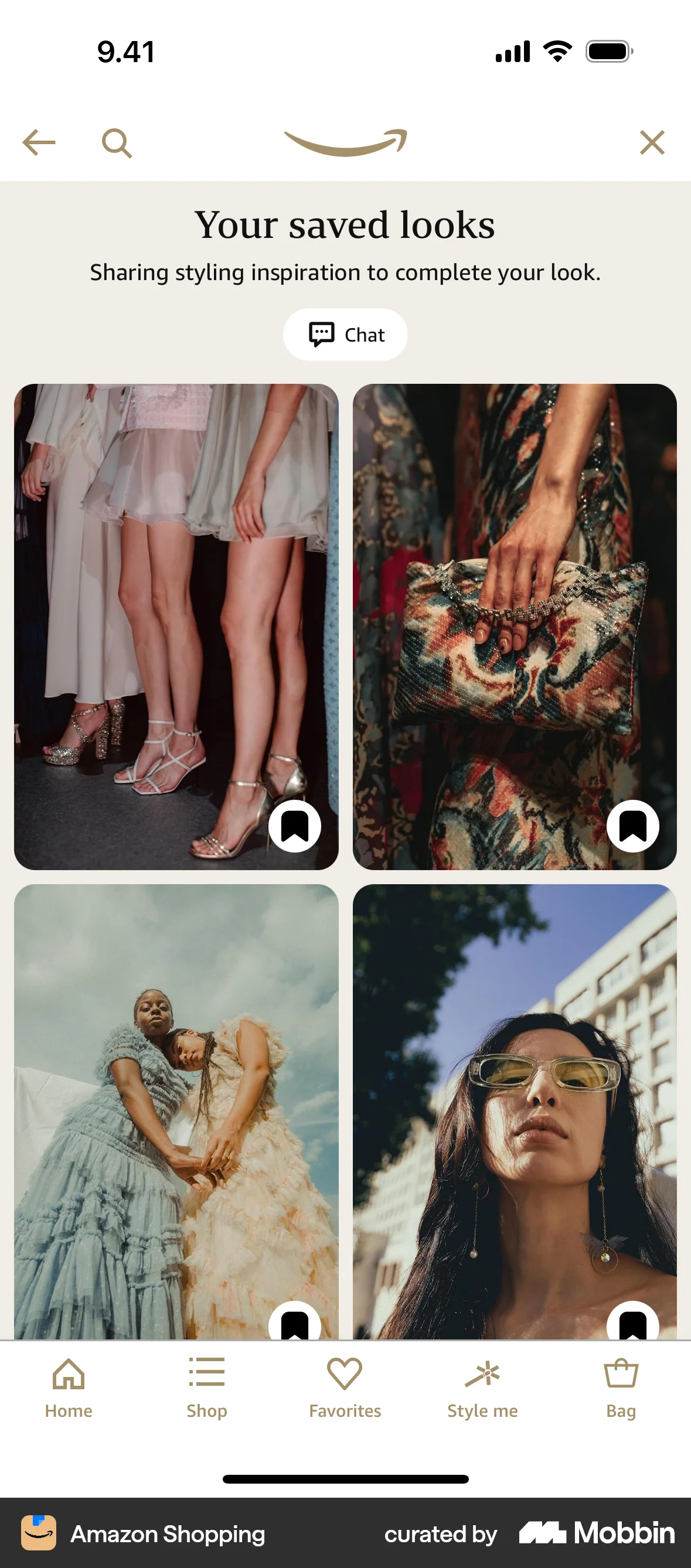Unsave the heeled sandals look bookmark

(295, 826)
